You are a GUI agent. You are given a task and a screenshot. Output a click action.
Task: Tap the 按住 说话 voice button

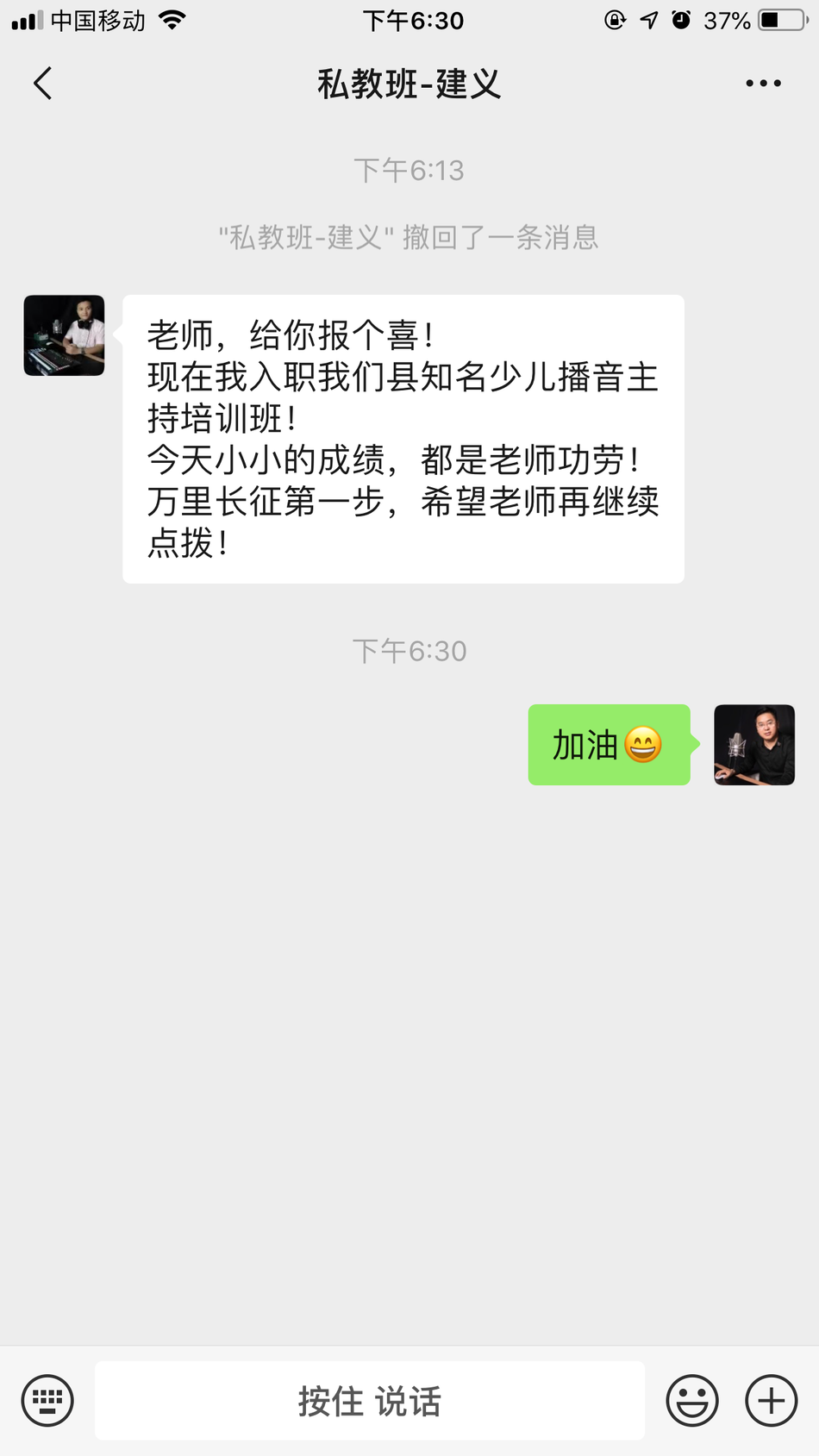pyautogui.click(x=369, y=1401)
